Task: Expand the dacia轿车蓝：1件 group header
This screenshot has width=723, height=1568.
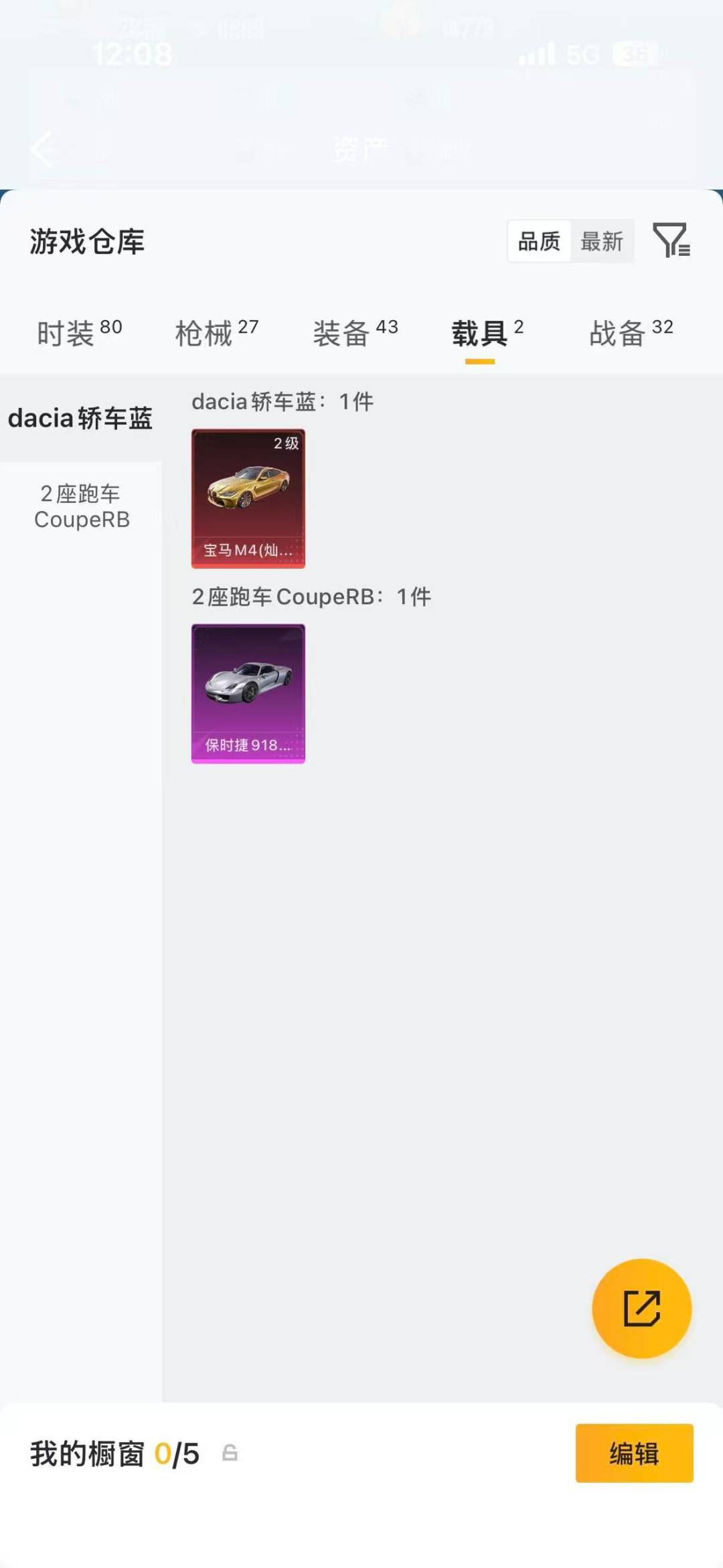Action: [283, 401]
